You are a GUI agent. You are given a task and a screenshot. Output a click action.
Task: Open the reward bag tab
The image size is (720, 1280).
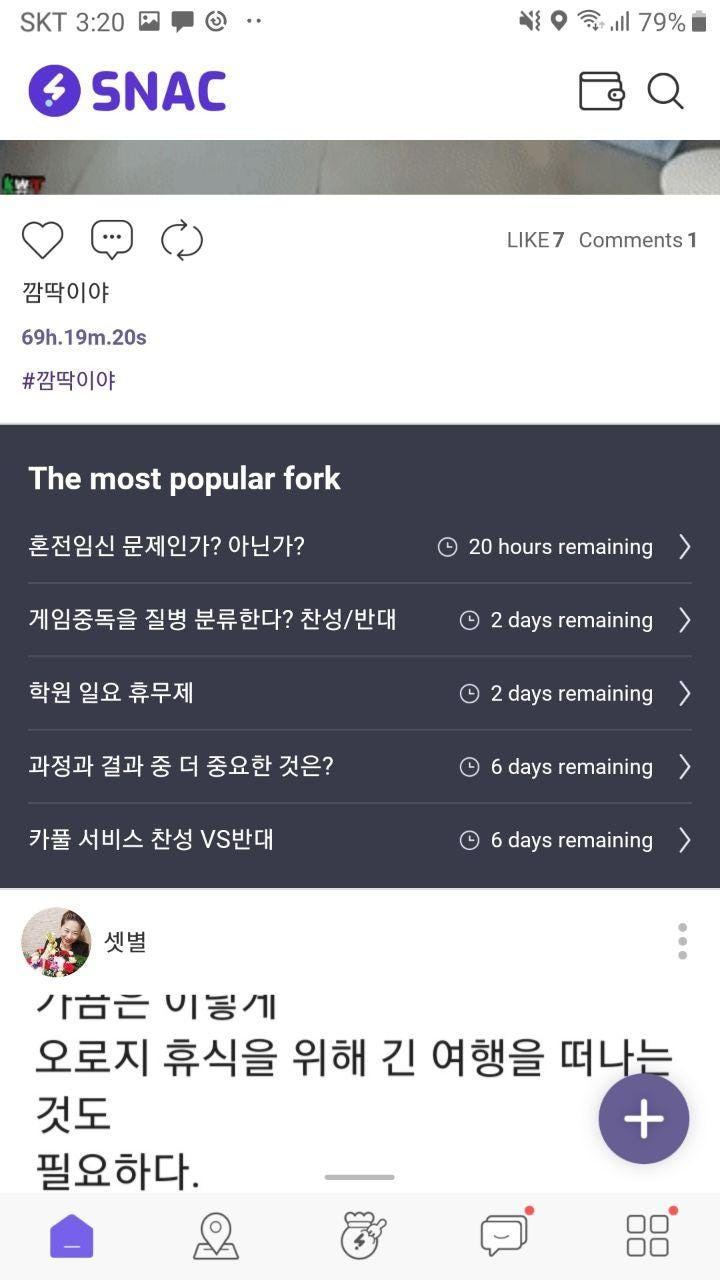[x=361, y=1236]
